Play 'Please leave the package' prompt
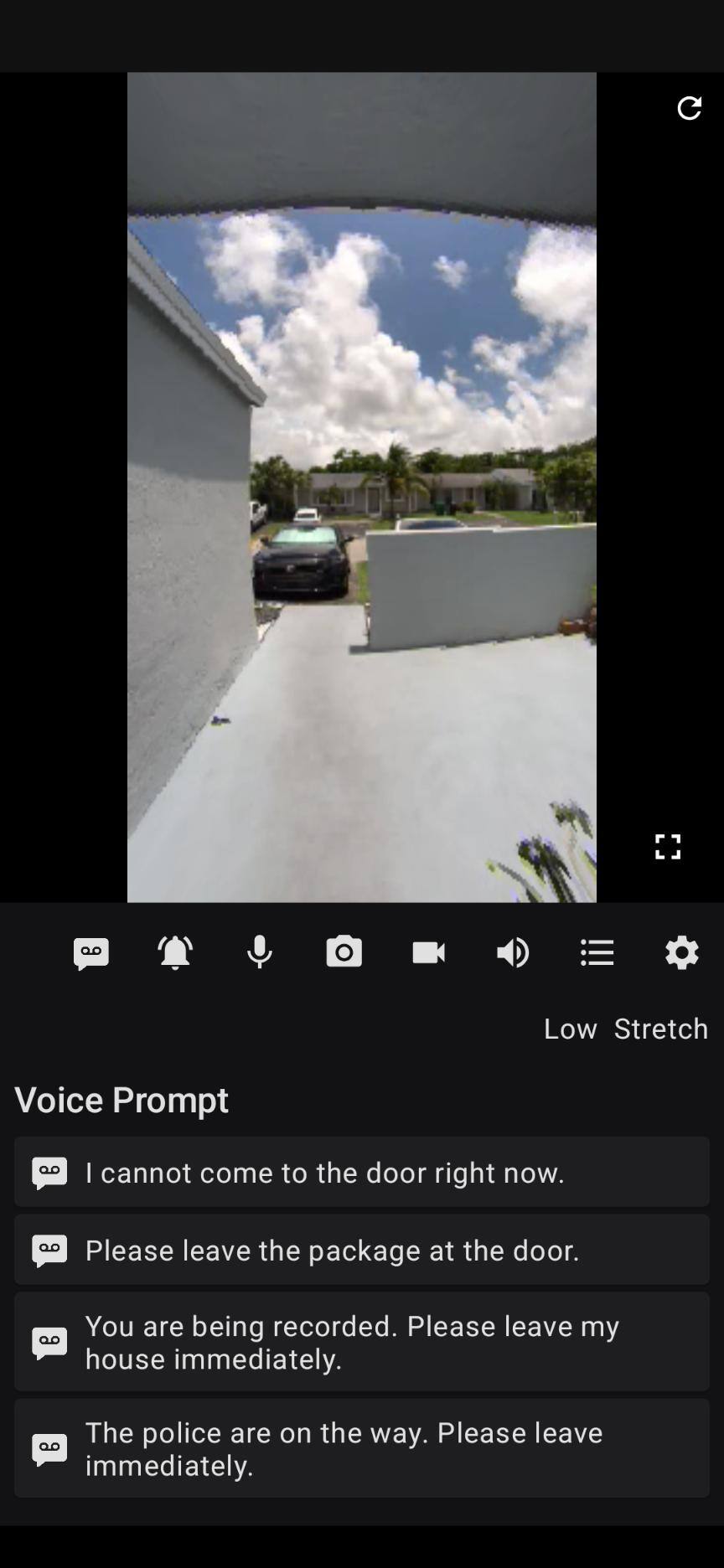724x1568 pixels. 362,1250
